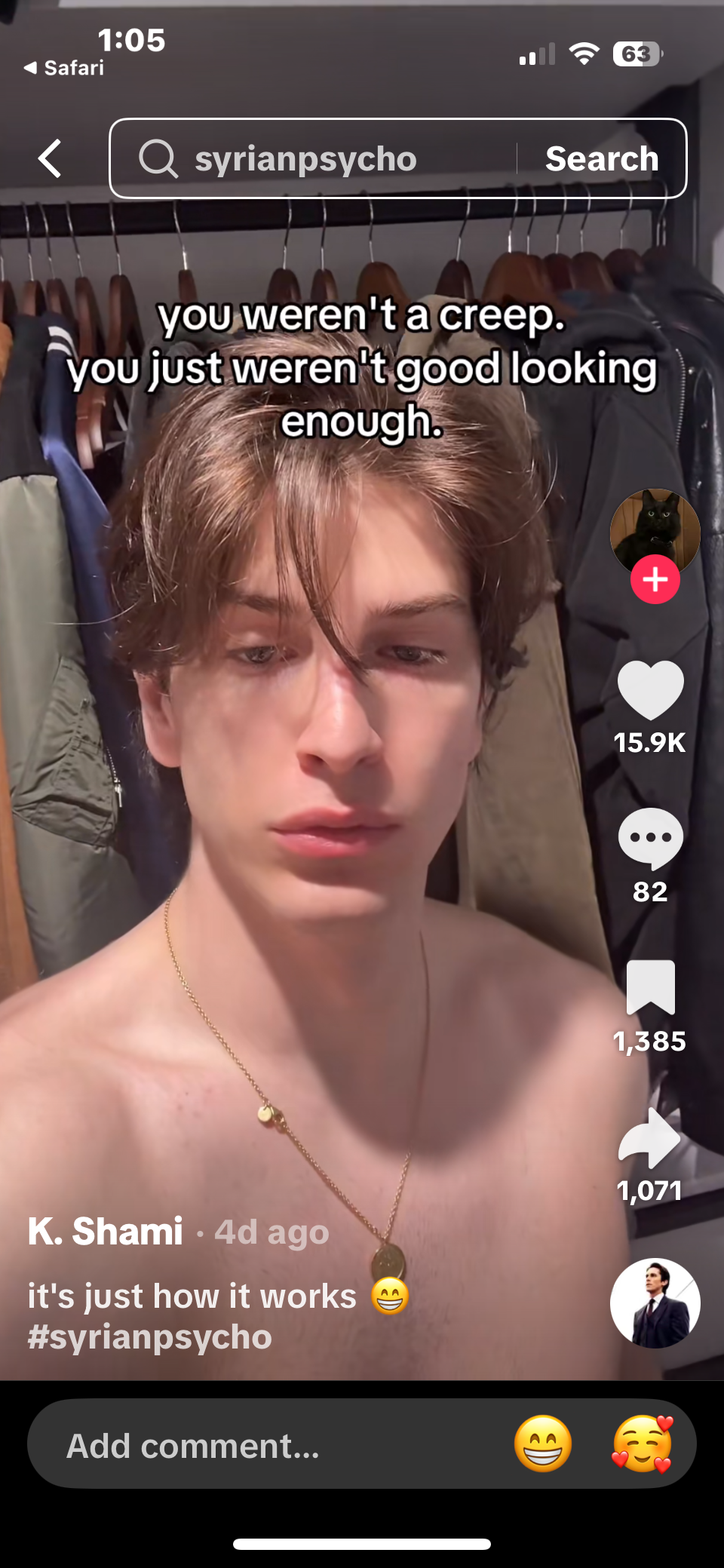Open K. Shami's profile name

click(x=106, y=1232)
